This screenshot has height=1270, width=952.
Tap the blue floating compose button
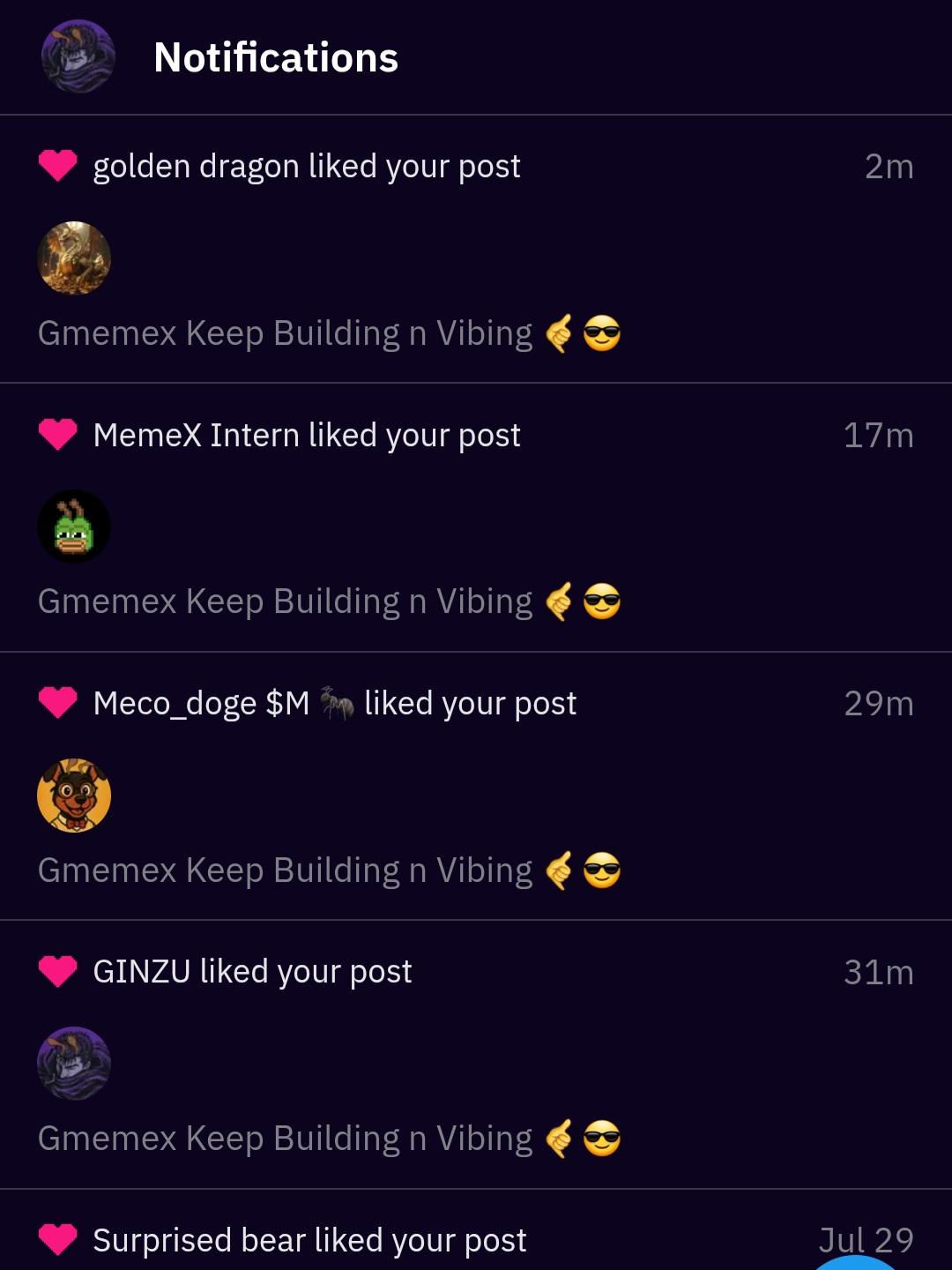(855, 1263)
